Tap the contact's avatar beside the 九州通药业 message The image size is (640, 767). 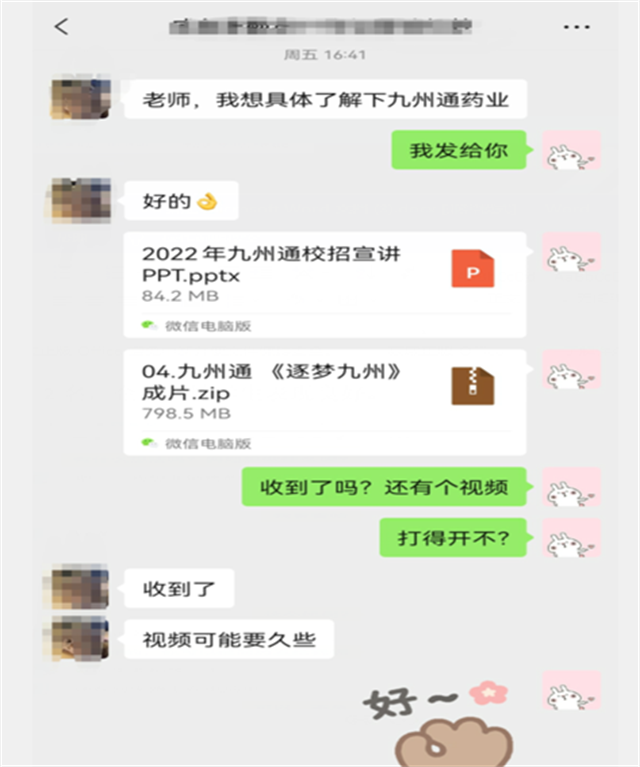coord(79,99)
